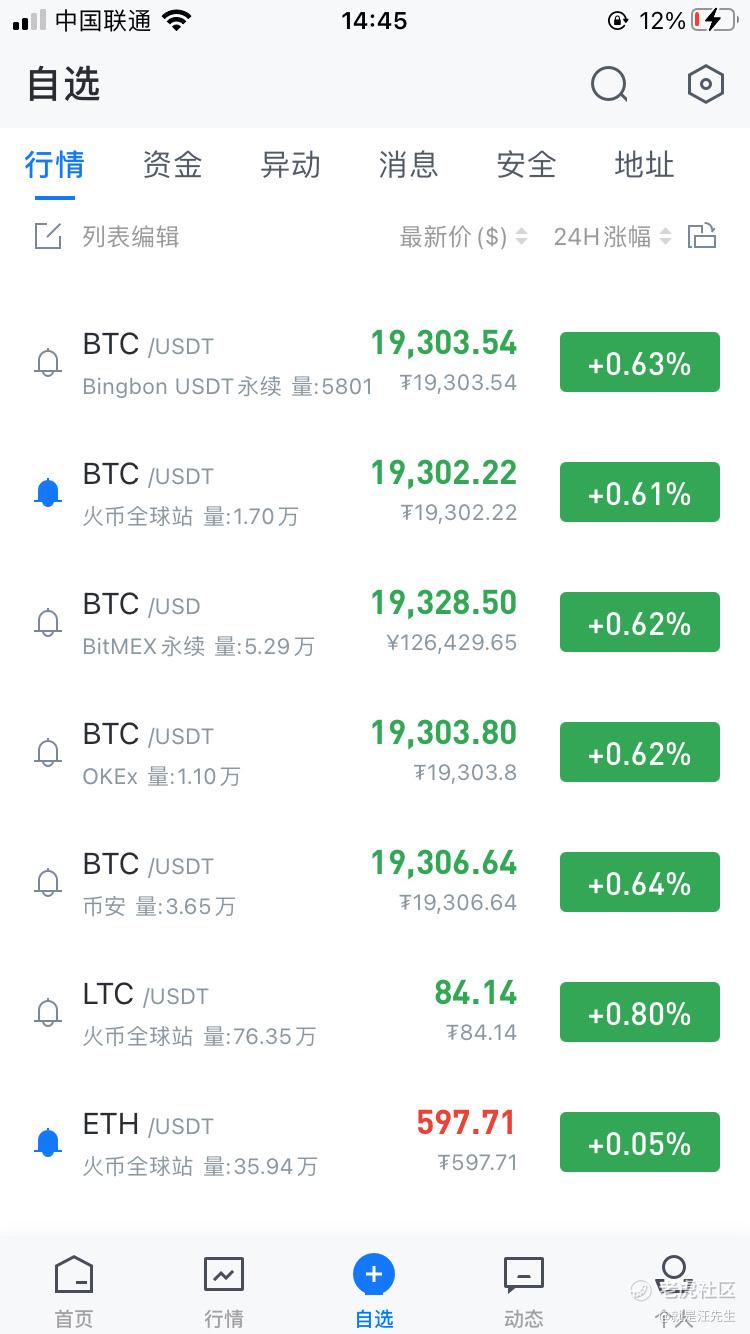Switch to the 异动 tab
This screenshot has width=750, height=1334.
(x=290, y=165)
